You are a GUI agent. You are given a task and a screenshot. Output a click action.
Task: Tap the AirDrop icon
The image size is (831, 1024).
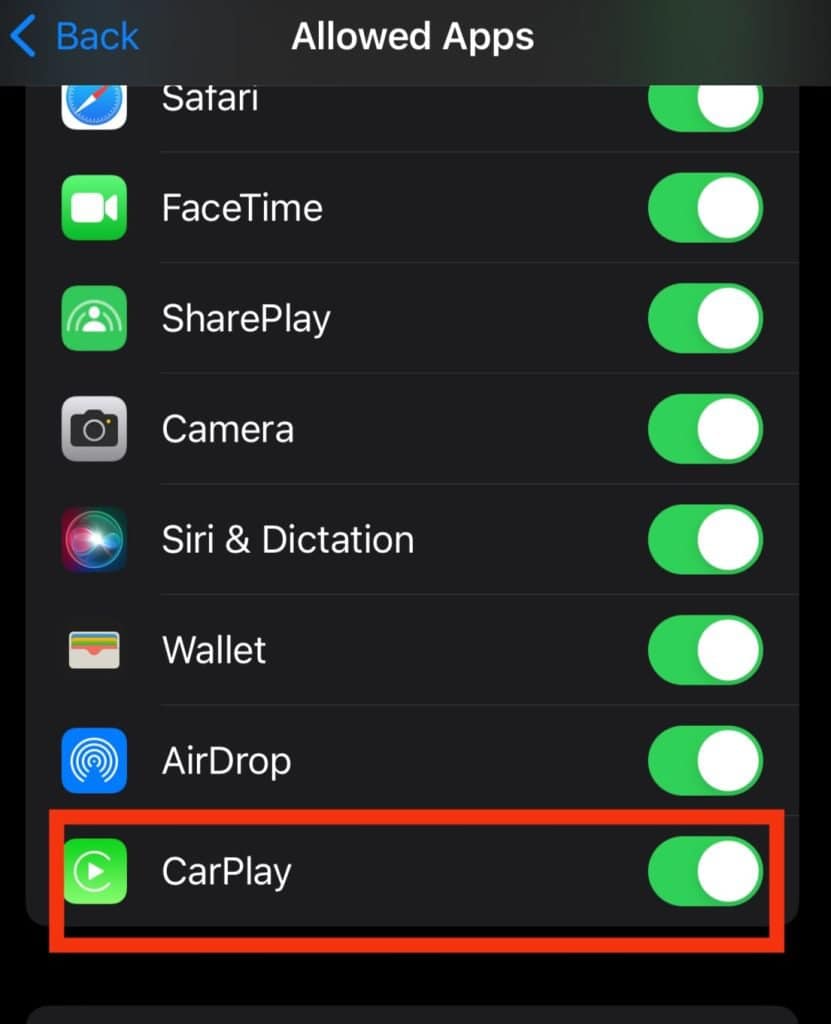(x=95, y=761)
